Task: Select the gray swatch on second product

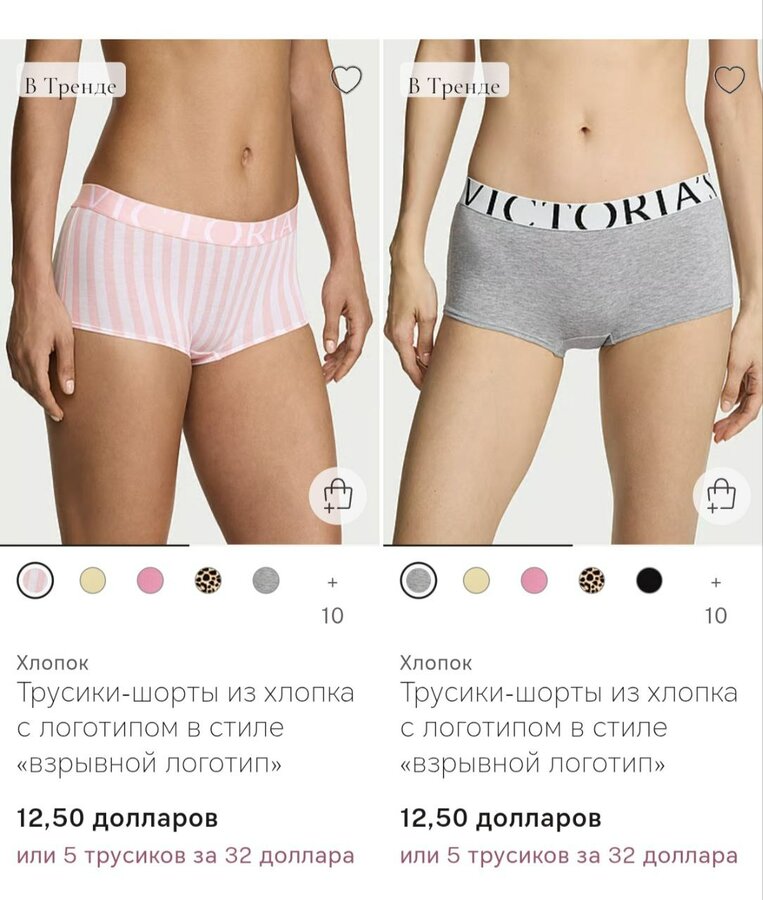Action: click(419, 580)
